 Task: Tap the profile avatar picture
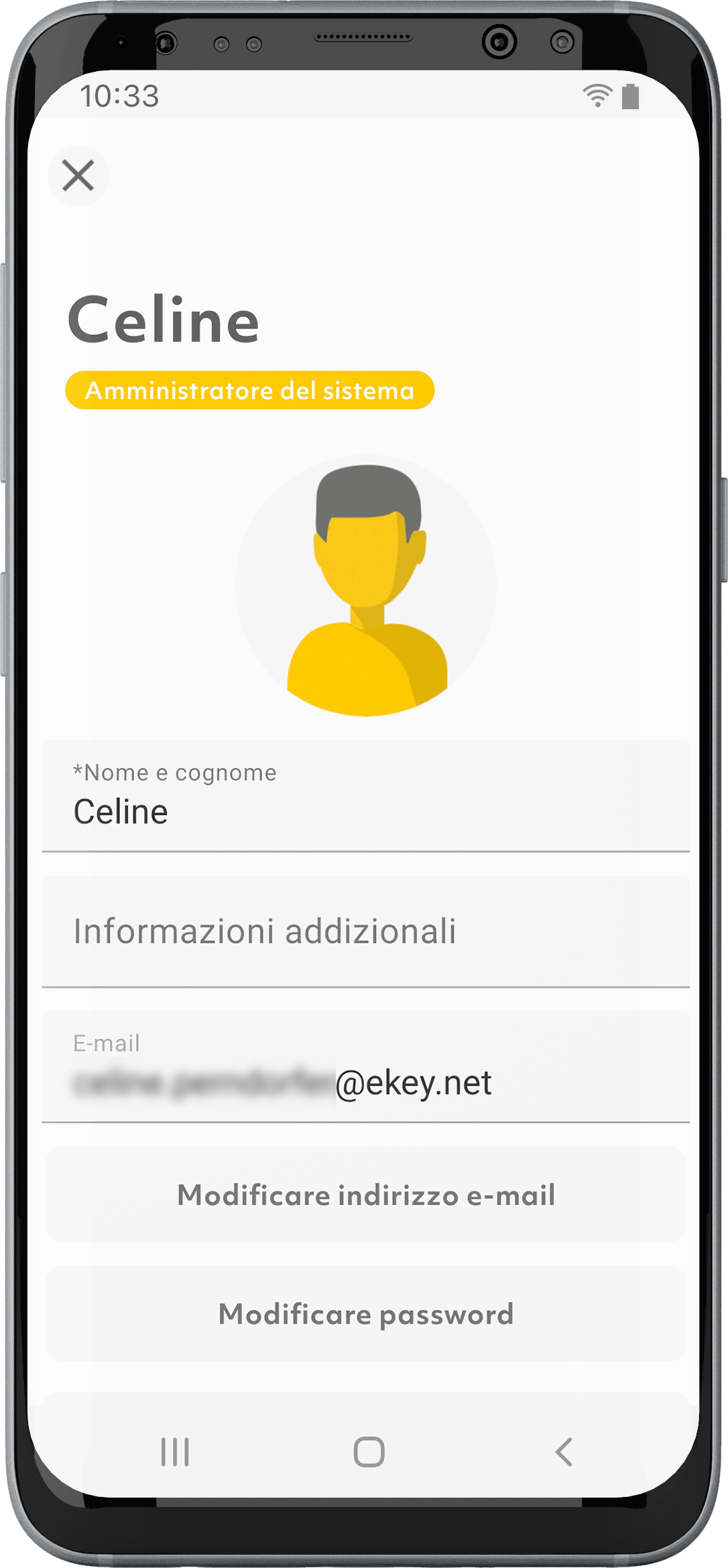click(366, 586)
